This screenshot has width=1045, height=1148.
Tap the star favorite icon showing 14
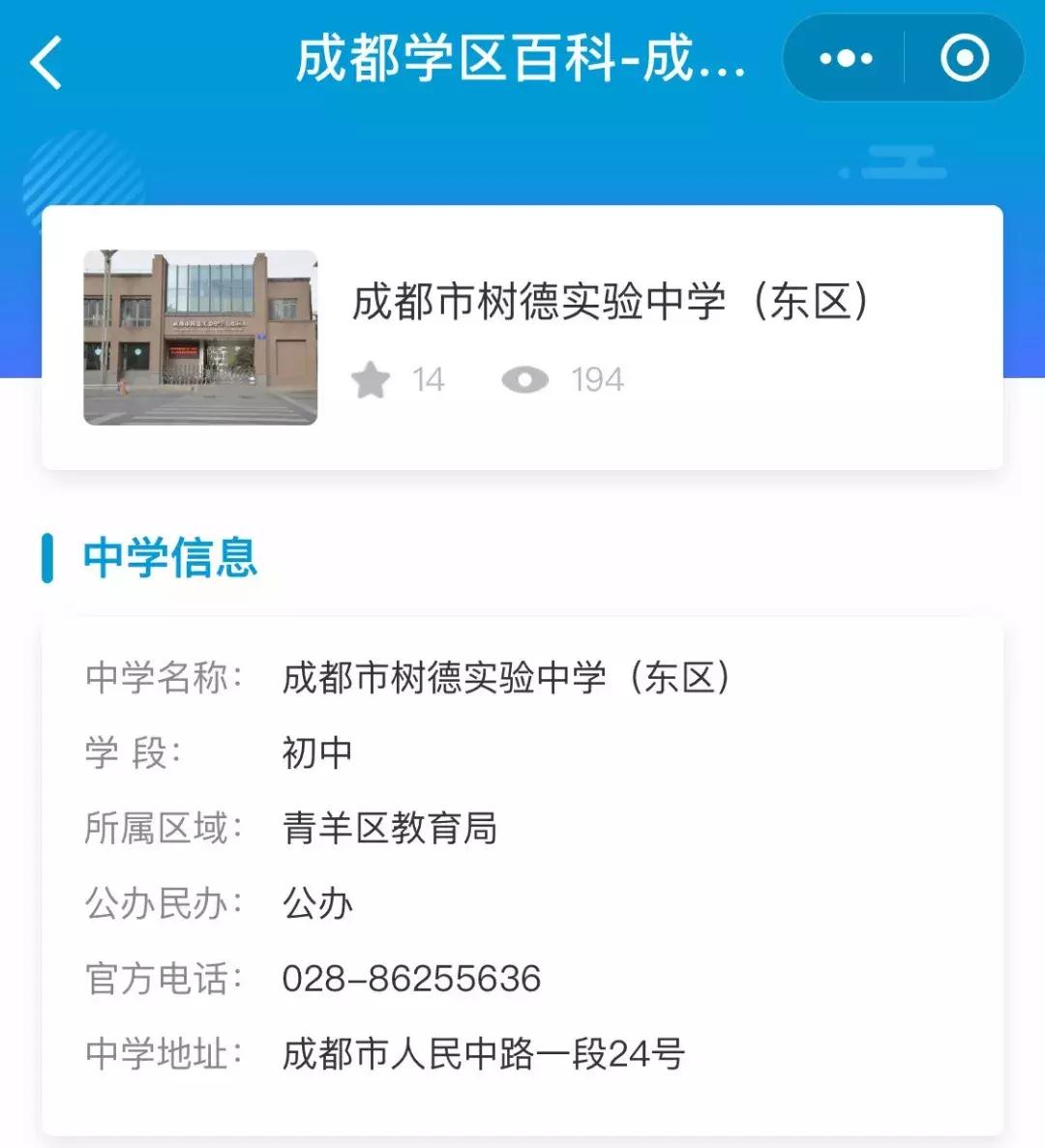[x=373, y=379]
